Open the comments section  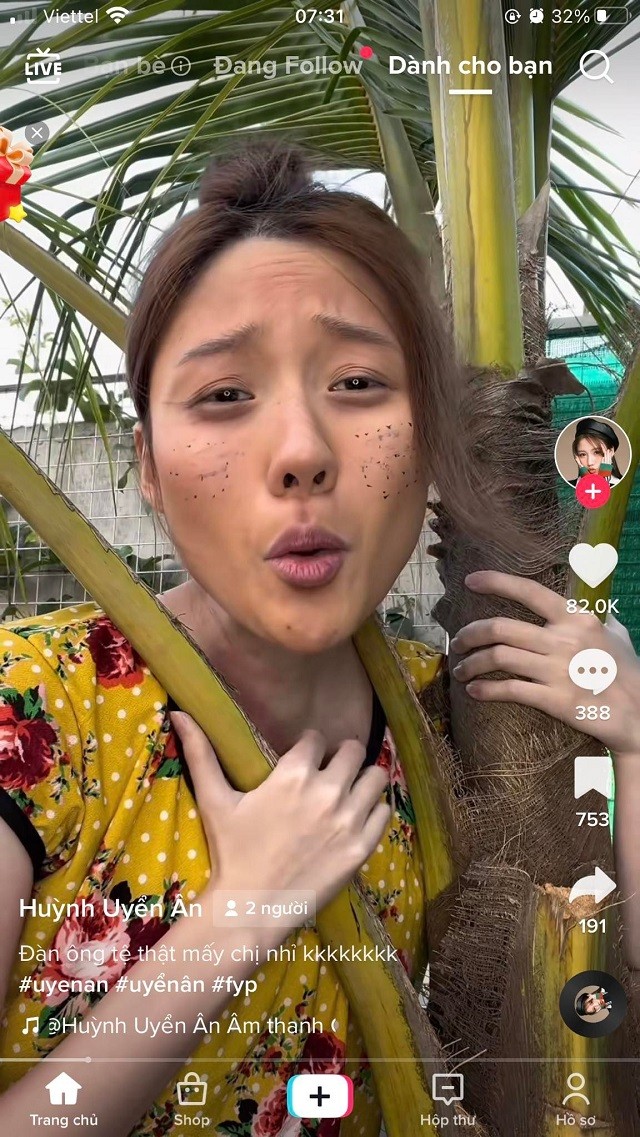pos(592,671)
